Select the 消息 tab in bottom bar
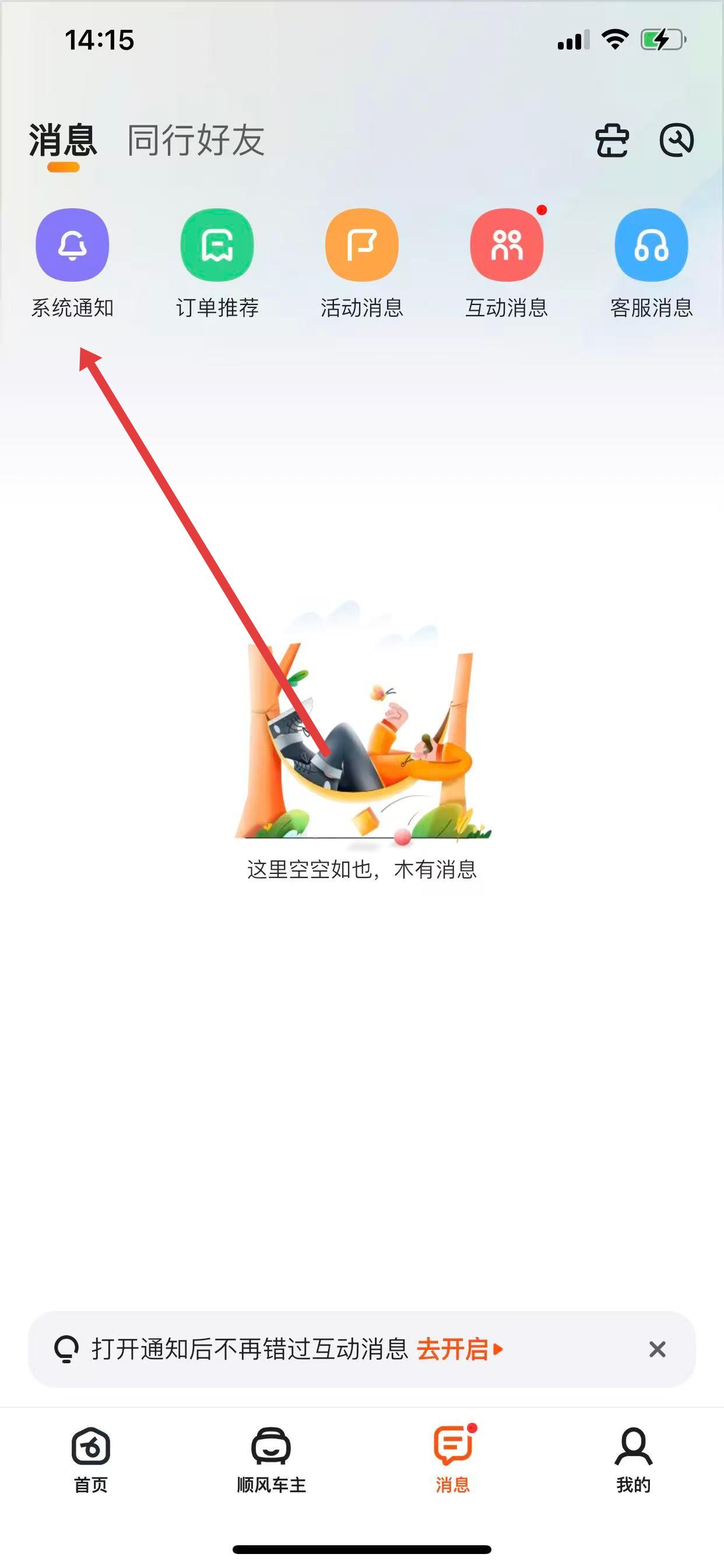This screenshot has width=724, height=1568. [453, 1459]
